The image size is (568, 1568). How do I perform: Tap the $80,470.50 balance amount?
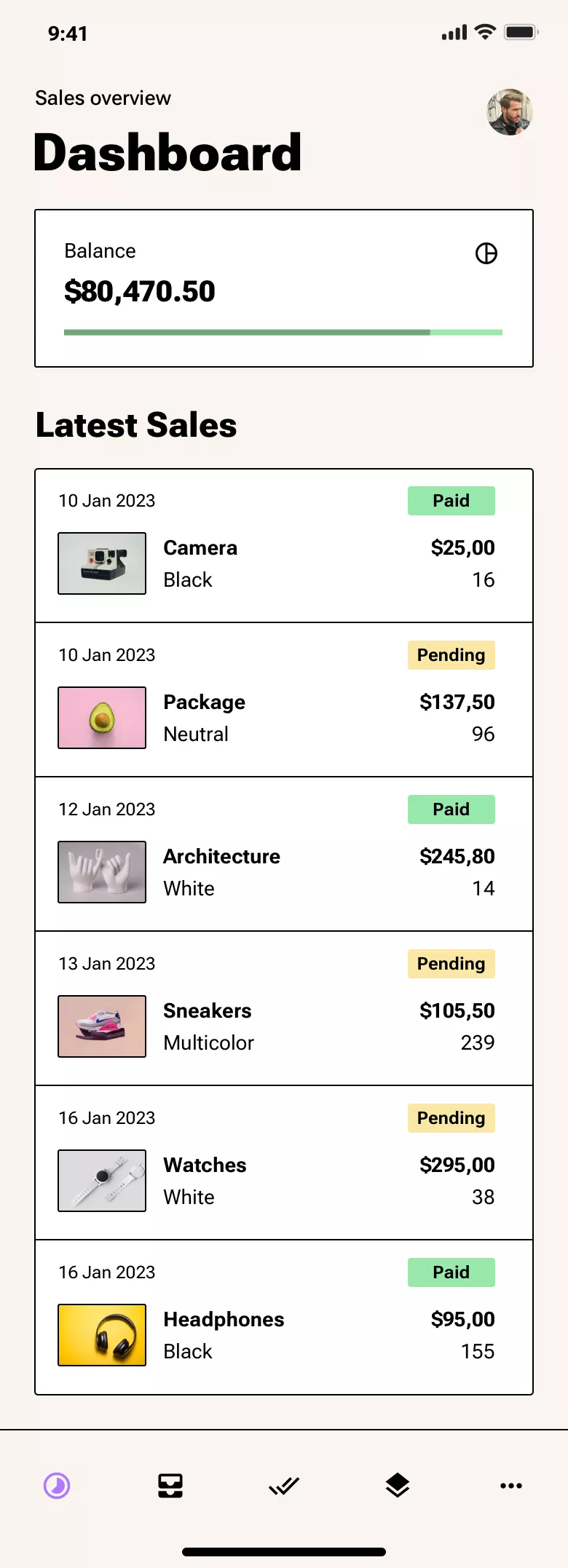140,291
